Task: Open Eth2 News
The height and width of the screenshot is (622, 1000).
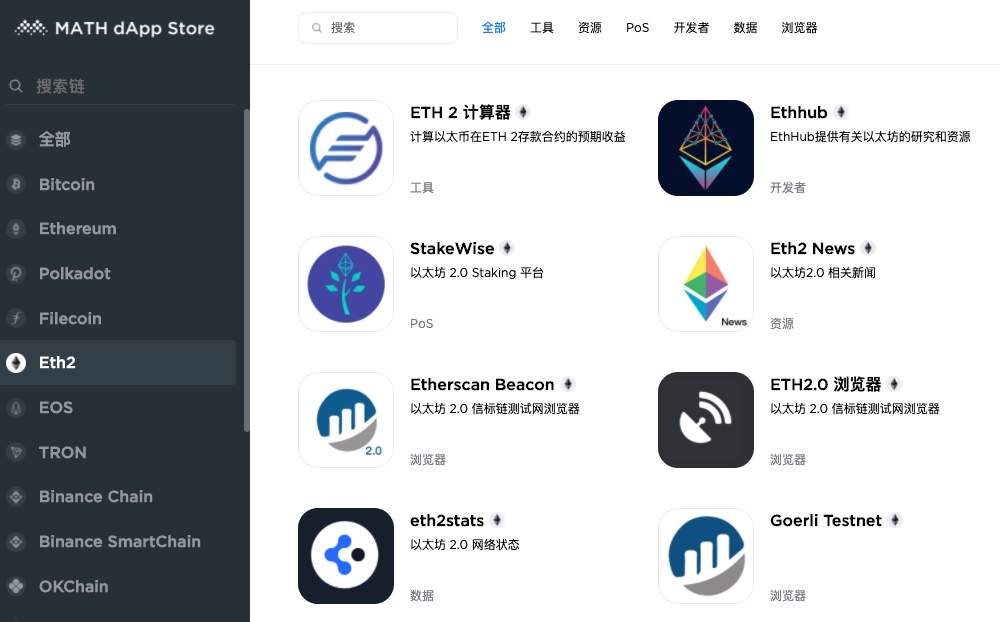Action: (812, 249)
